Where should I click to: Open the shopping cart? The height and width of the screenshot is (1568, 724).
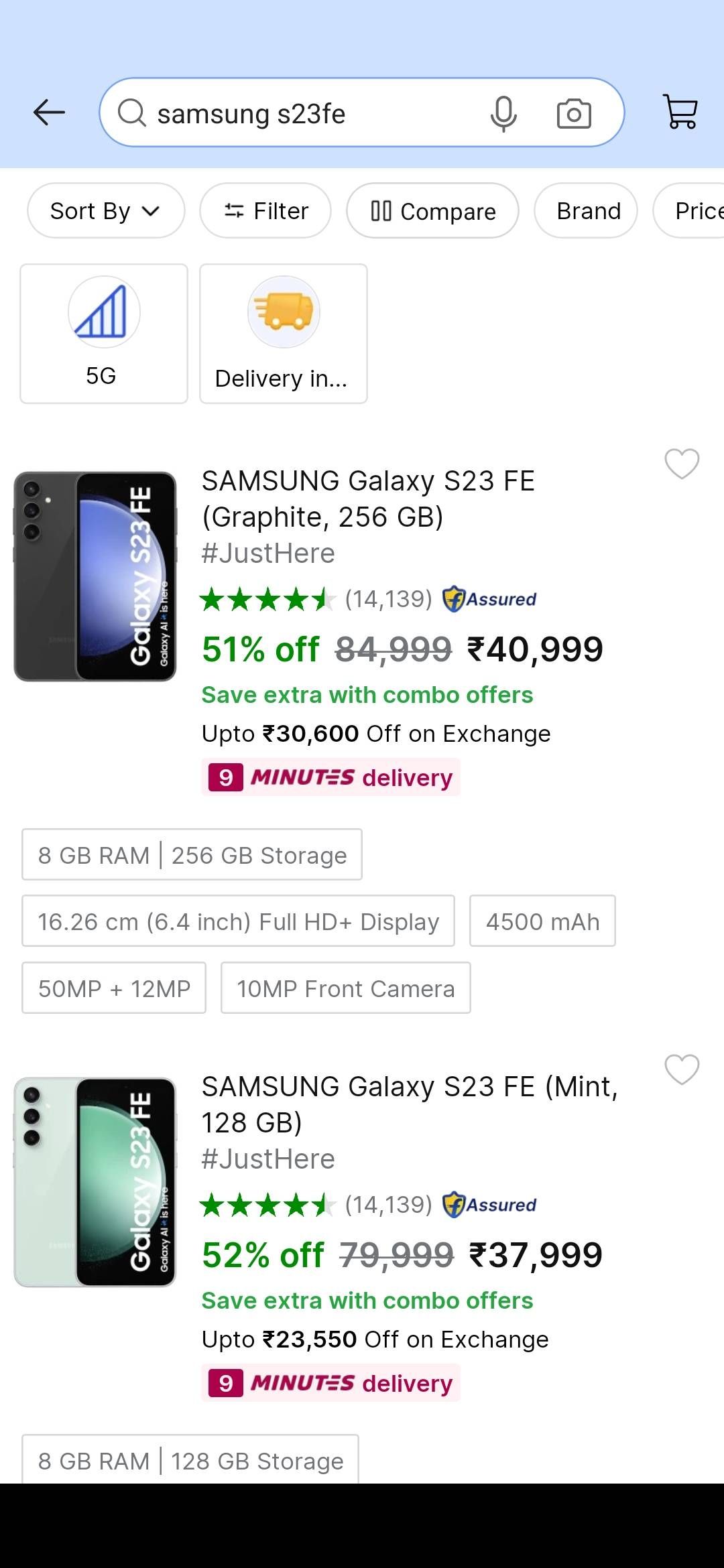click(680, 112)
